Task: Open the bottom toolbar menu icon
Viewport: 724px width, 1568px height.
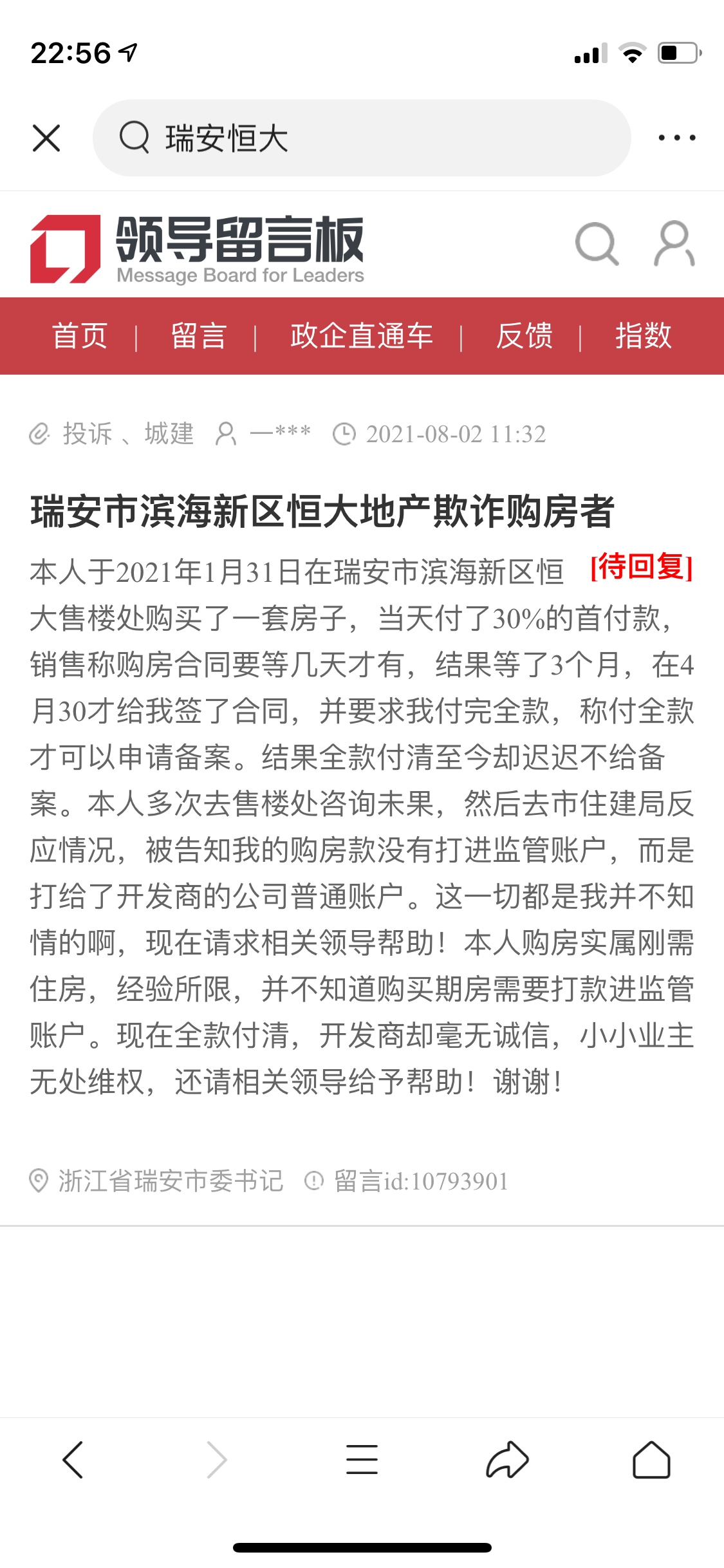Action: coord(362,1459)
